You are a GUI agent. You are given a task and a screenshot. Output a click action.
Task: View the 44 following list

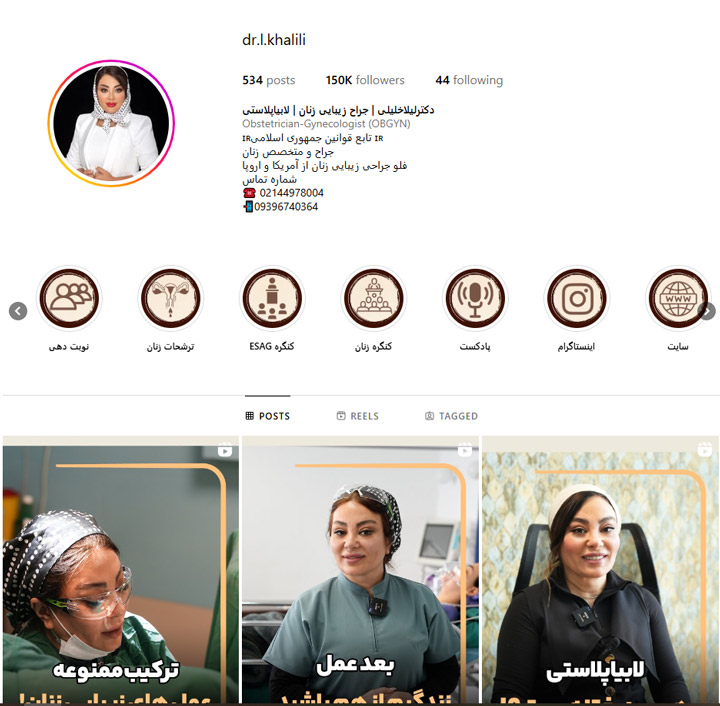pos(469,80)
